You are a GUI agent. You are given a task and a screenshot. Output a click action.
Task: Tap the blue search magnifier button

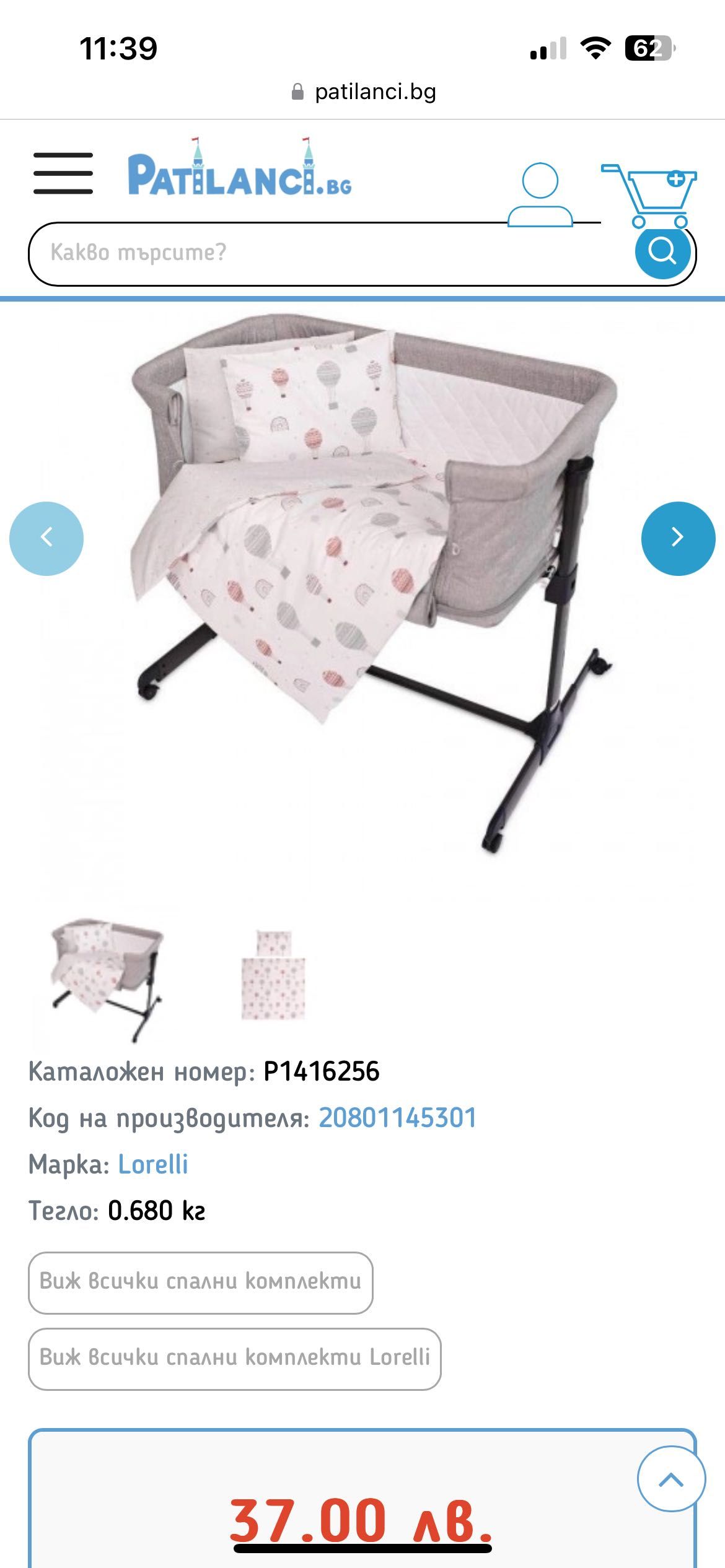[662, 252]
